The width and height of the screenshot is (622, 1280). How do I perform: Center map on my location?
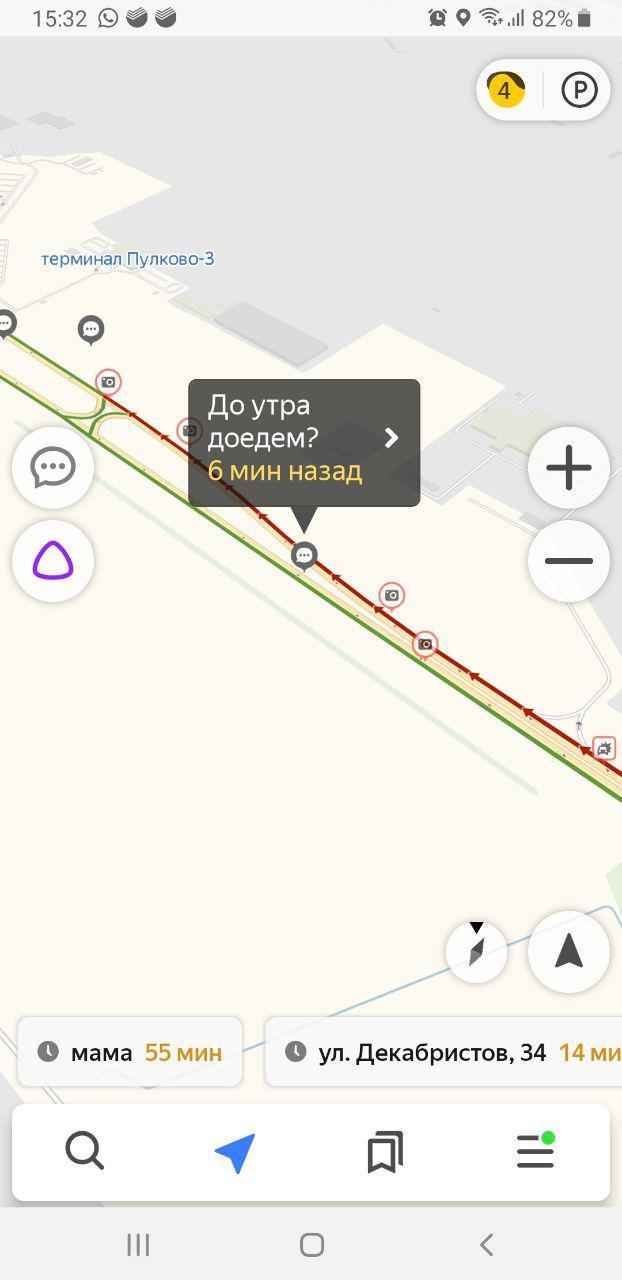(x=569, y=951)
